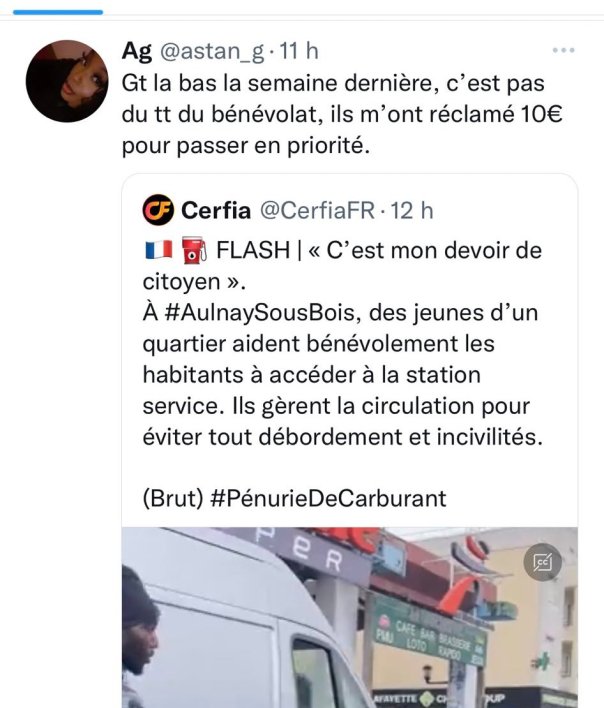The image size is (604, 708).
Task: Open Ag's profile picture
Action: 66,81
